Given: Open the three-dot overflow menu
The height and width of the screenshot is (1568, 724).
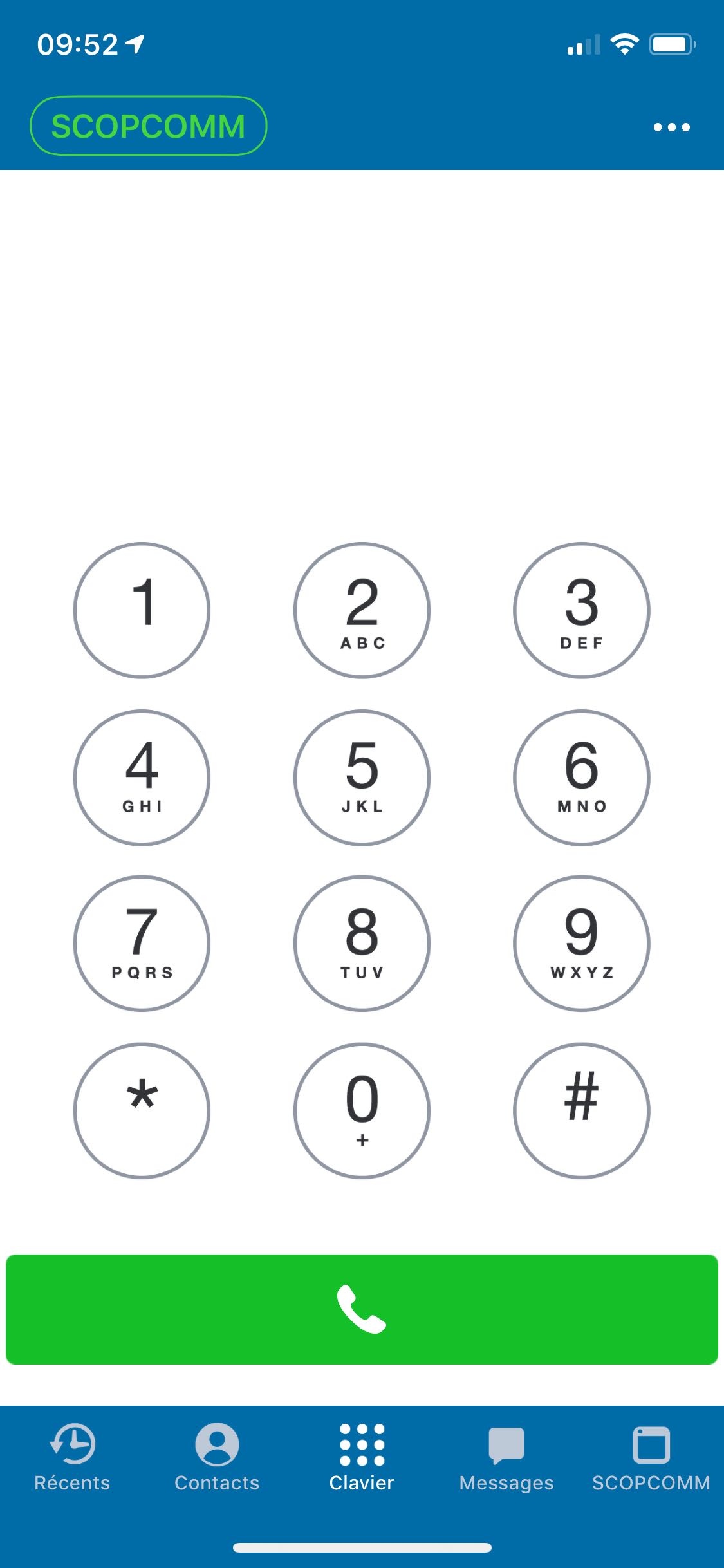Looking at the screenshot, I should tap(671, 127).
